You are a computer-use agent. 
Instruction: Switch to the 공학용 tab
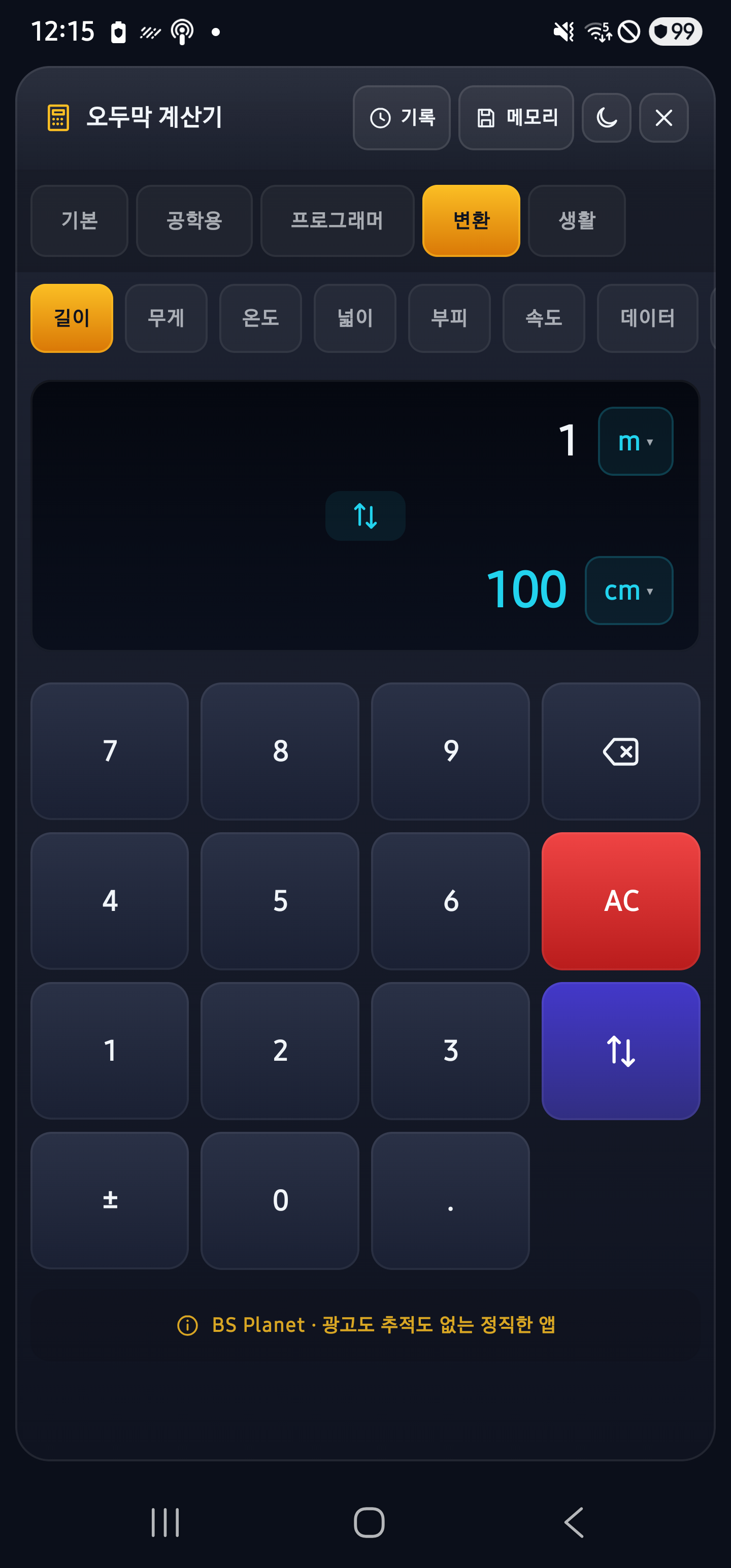(194, 220)
